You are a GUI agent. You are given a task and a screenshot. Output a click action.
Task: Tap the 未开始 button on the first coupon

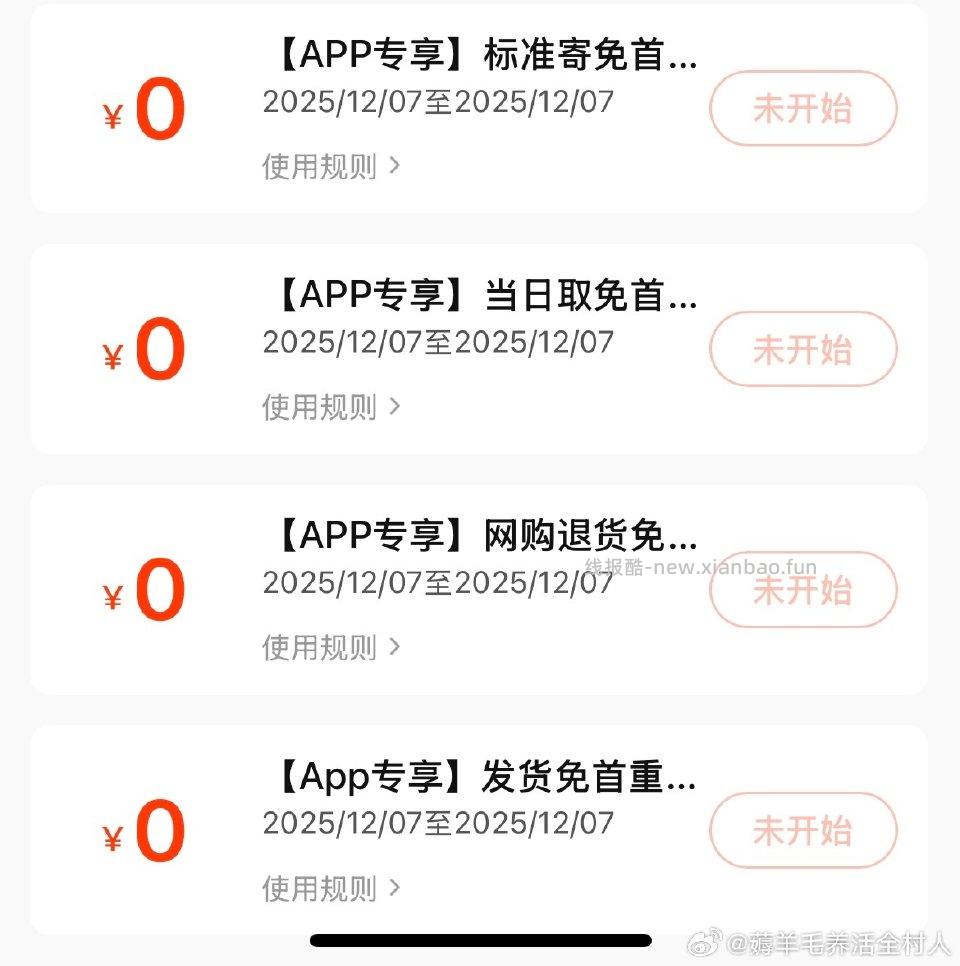click(x=802, y=109)
